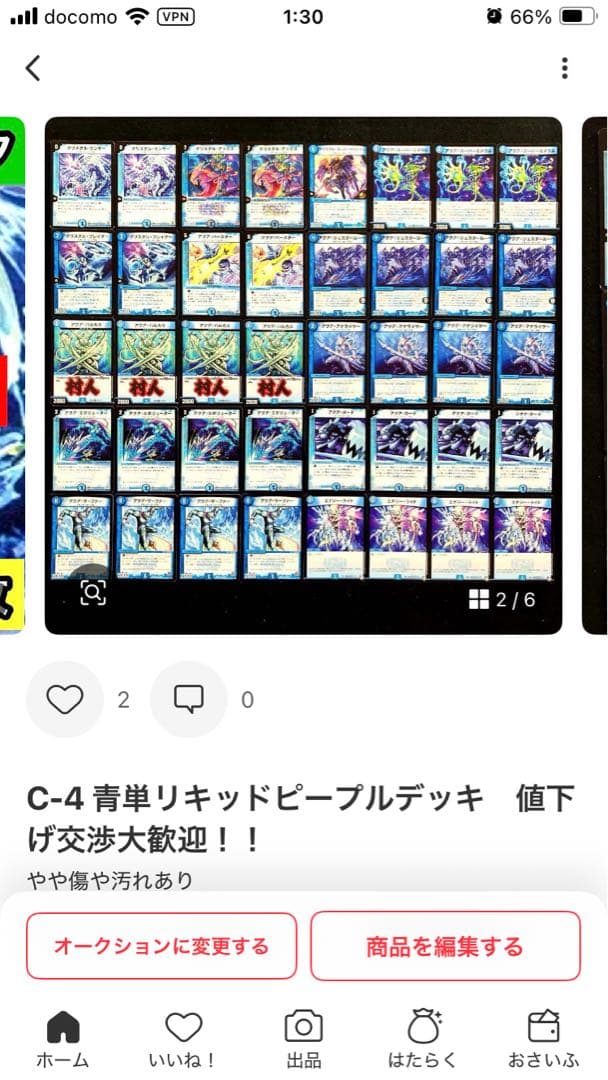Switch to the ホーム tab
This screenshot has width=608, height=1080.
(x=63, y=1039)
